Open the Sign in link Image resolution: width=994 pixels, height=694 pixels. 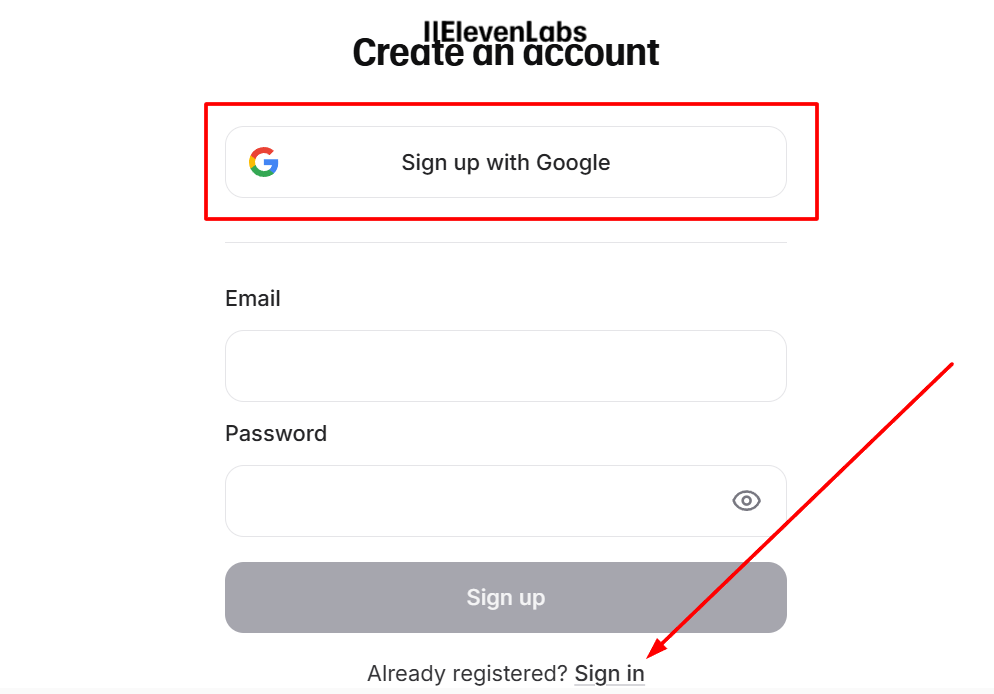click(x=609, y=674)
